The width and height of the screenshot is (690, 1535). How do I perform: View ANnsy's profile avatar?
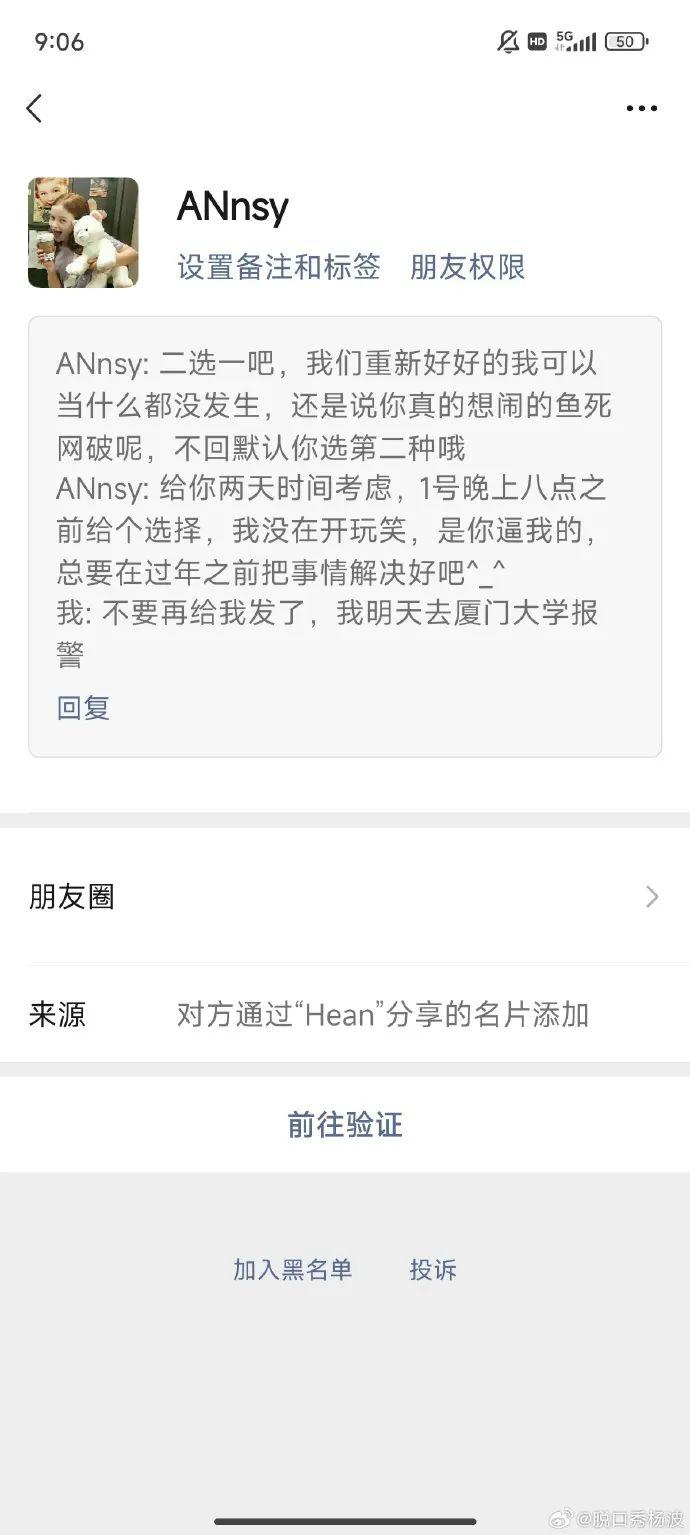83,233
